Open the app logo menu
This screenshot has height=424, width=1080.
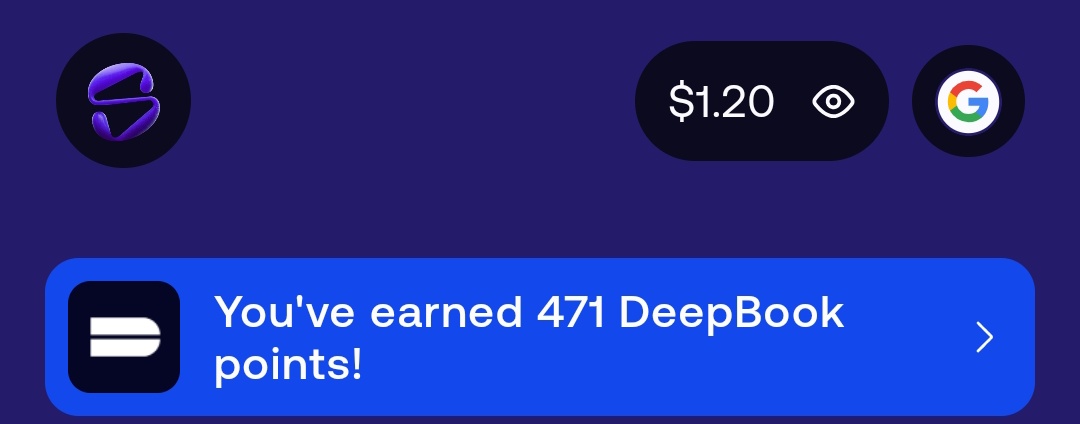click(x=123, y=101)
